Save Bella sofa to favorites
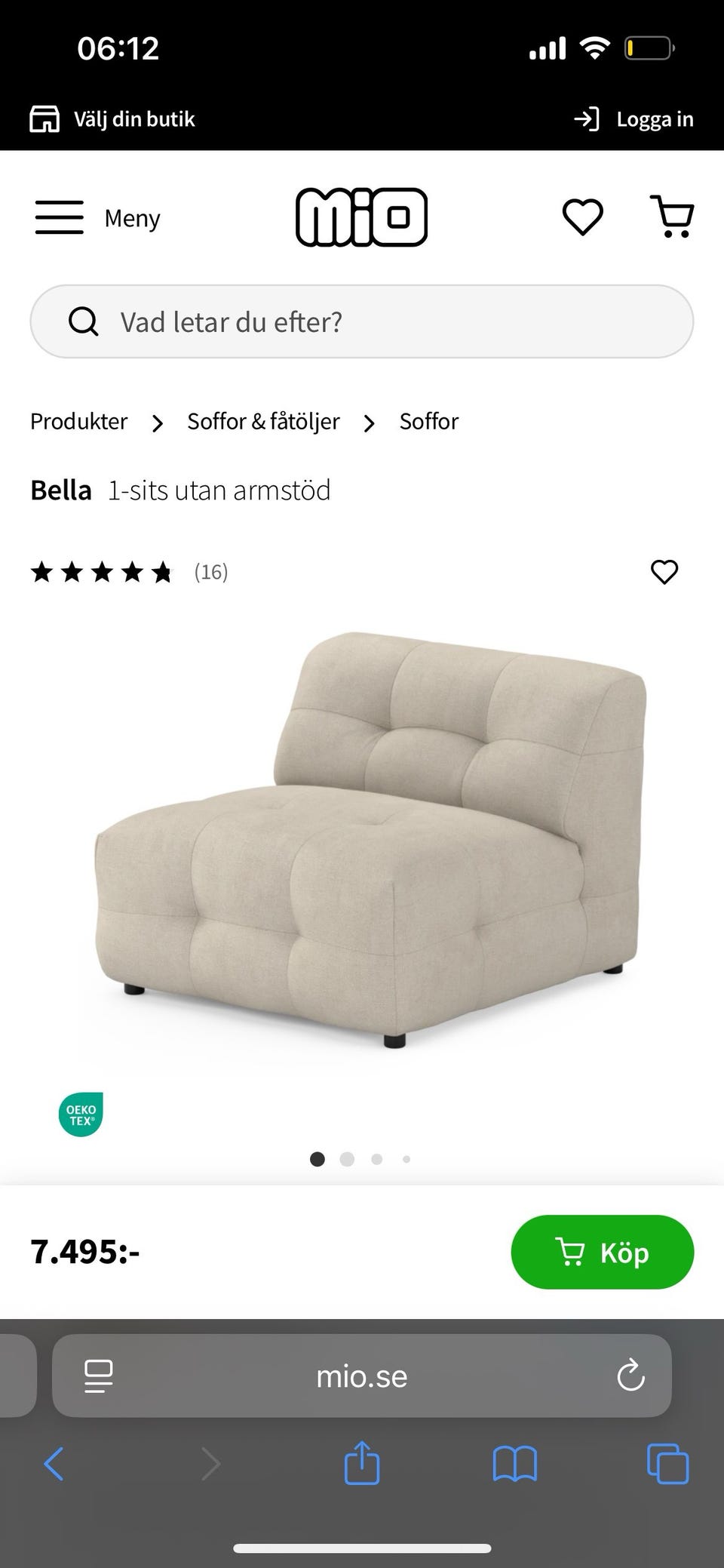 (664, 572)
